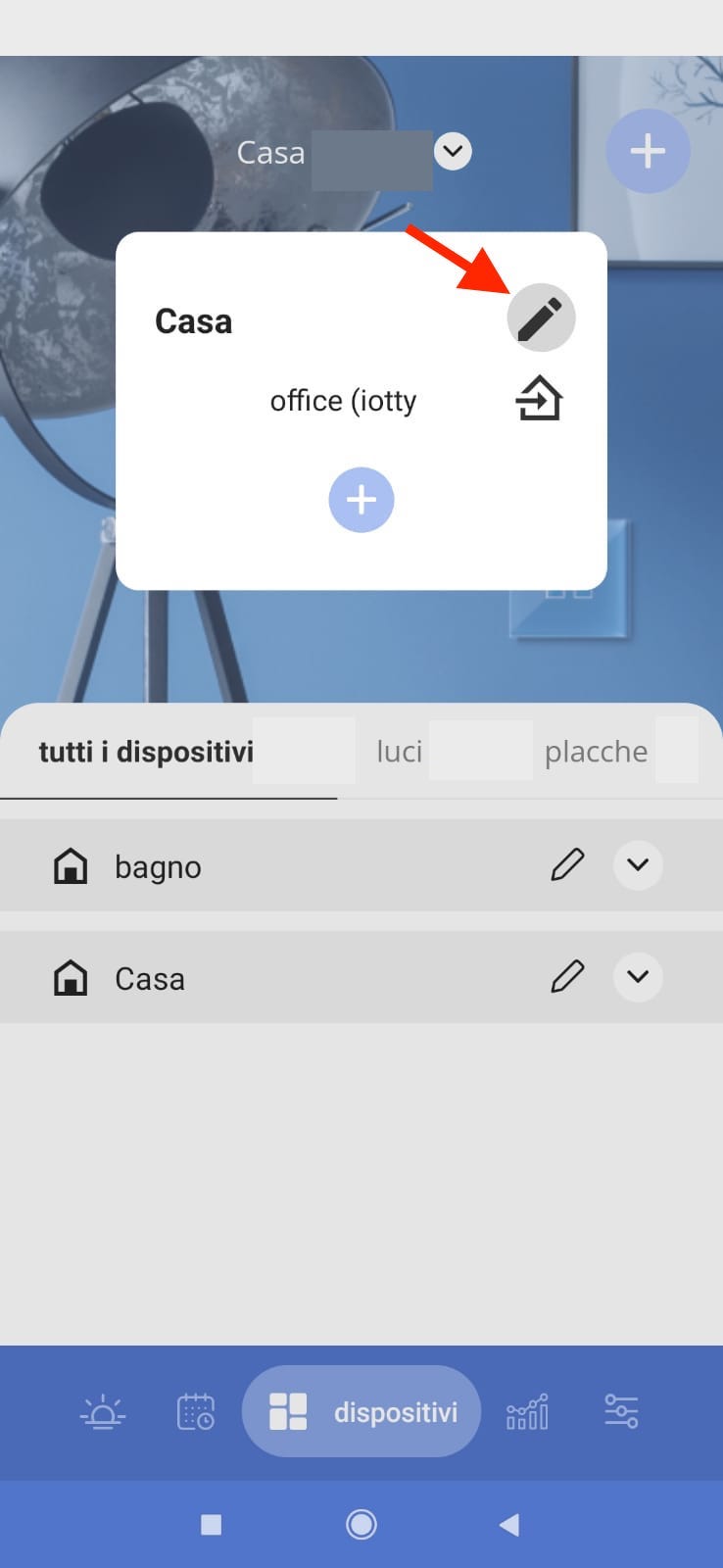Edit the Casa home with the pencil icon
Screen dimensions: 723x1568
(541, 318)
